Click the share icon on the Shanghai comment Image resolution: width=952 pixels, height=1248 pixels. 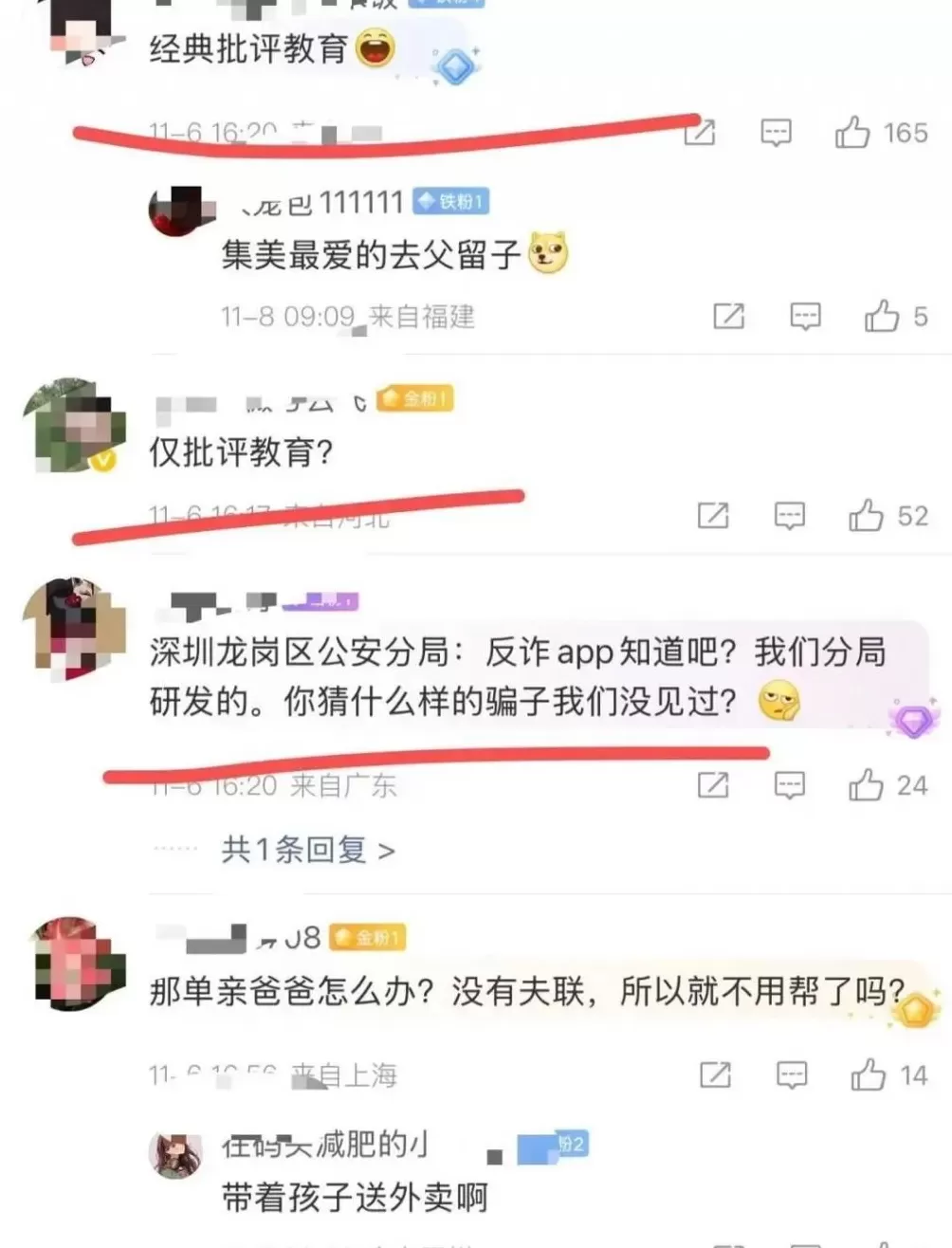click(x=714, y=1074)
